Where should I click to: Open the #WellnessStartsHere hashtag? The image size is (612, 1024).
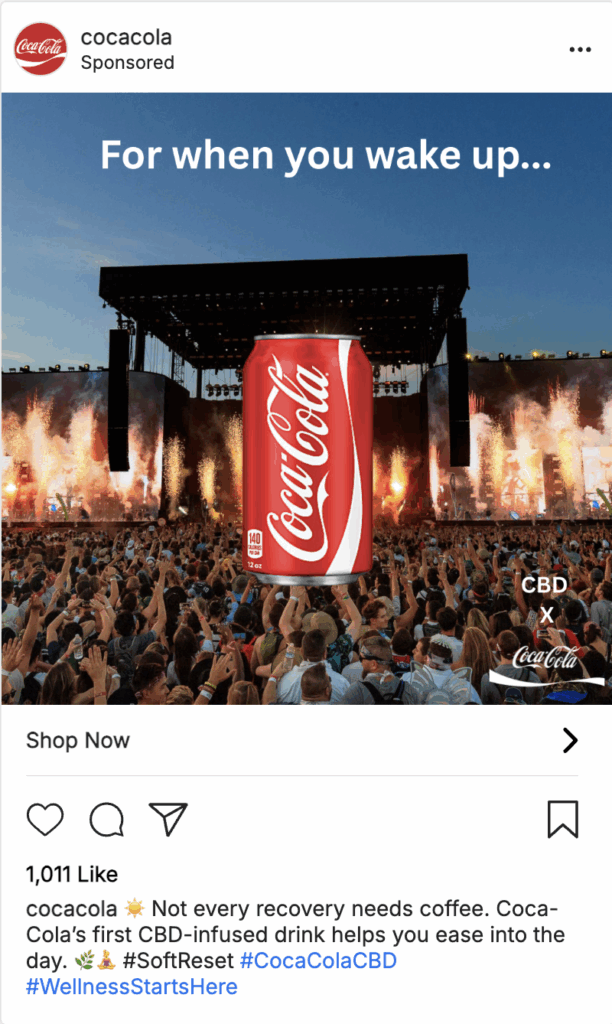click(x=132, y=987)
